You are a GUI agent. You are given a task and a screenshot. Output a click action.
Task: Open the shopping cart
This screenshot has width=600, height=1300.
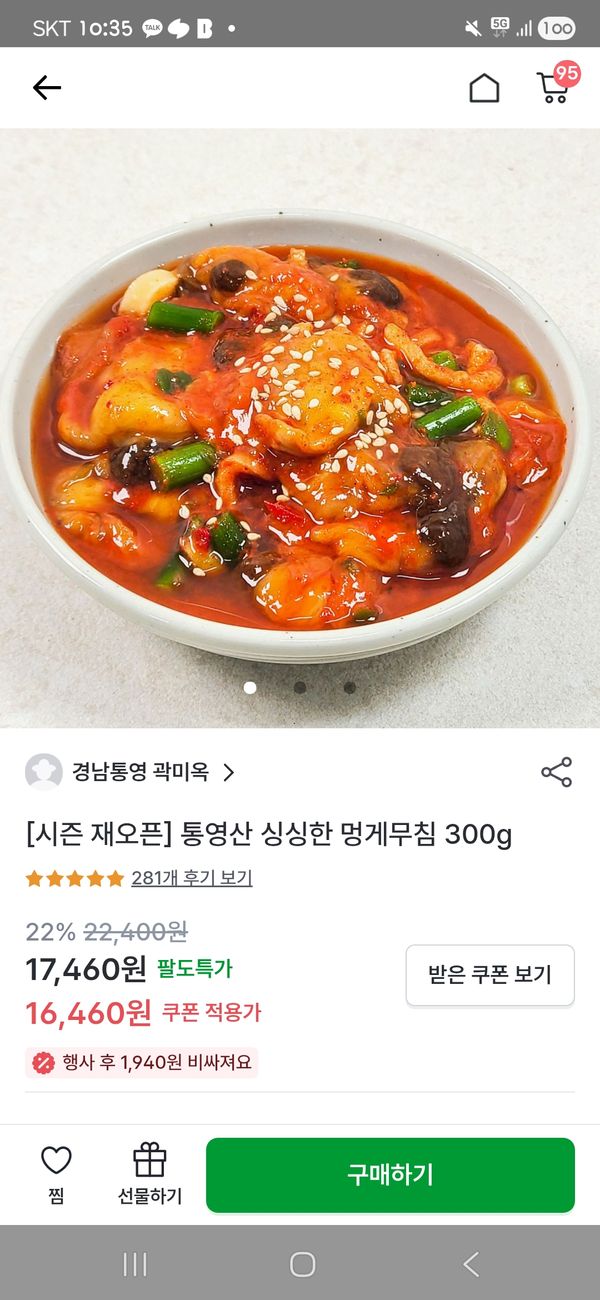[x=555, y=86]
